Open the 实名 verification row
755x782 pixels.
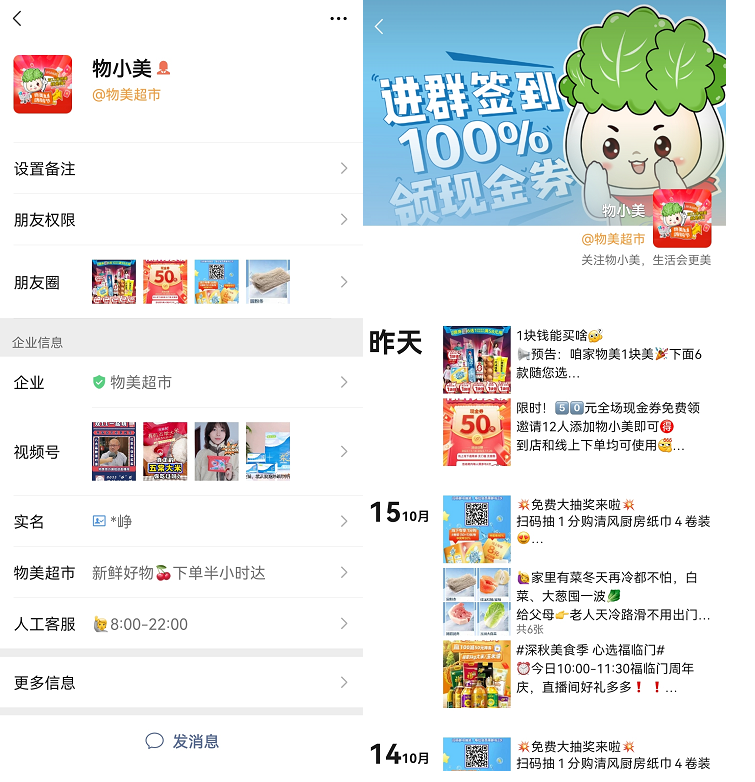coord(181,521)
